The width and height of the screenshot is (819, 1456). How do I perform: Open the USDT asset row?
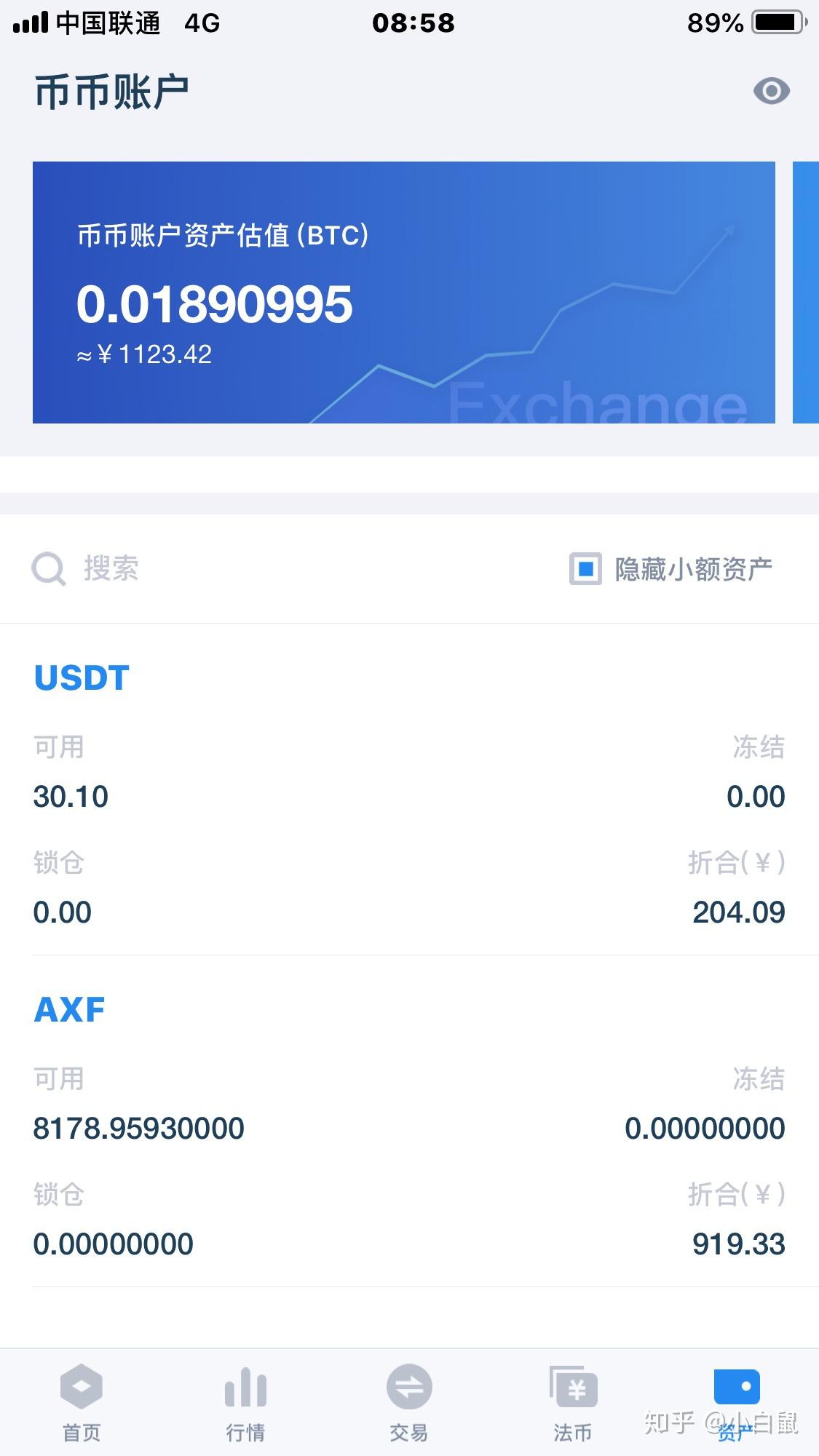pos(409,789)
